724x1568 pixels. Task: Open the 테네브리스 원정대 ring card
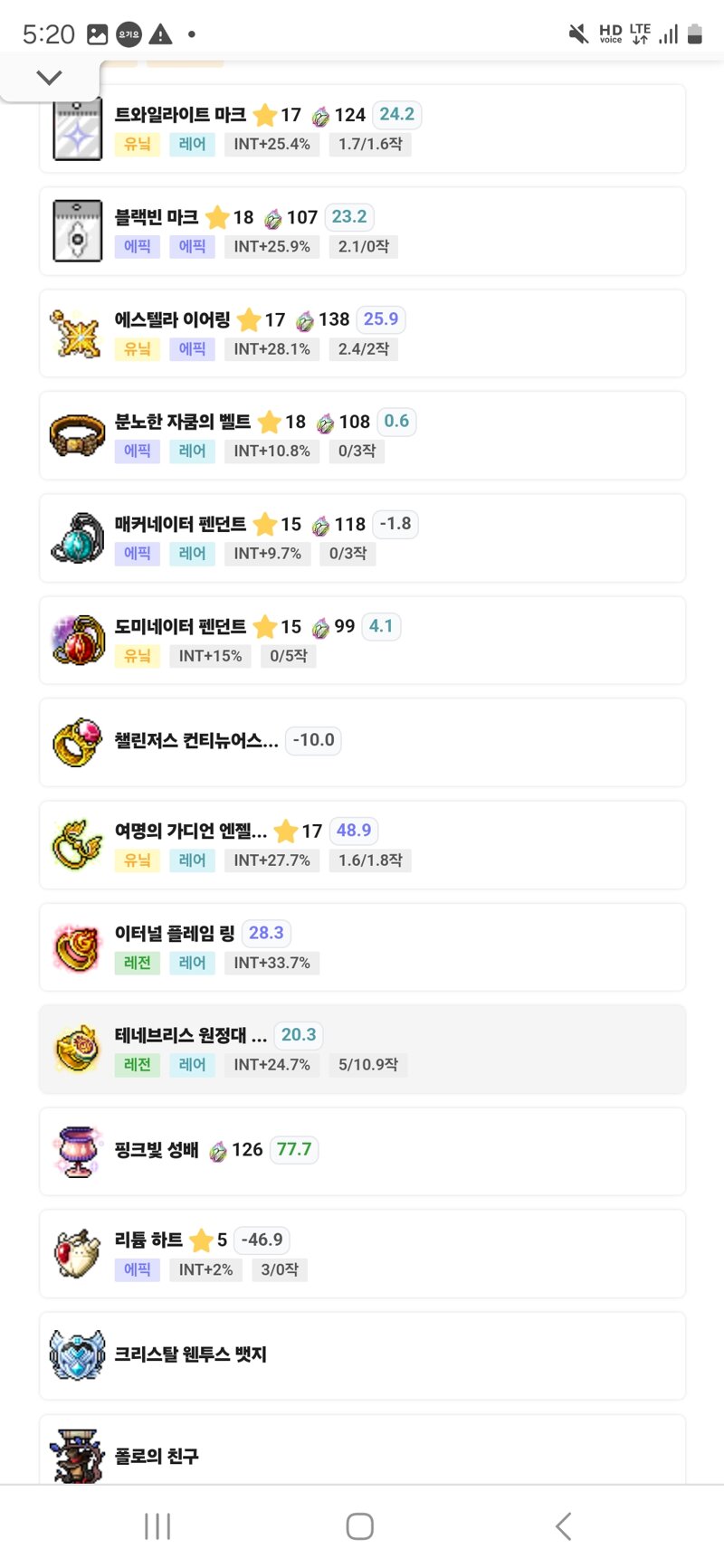pos(362,1049)
